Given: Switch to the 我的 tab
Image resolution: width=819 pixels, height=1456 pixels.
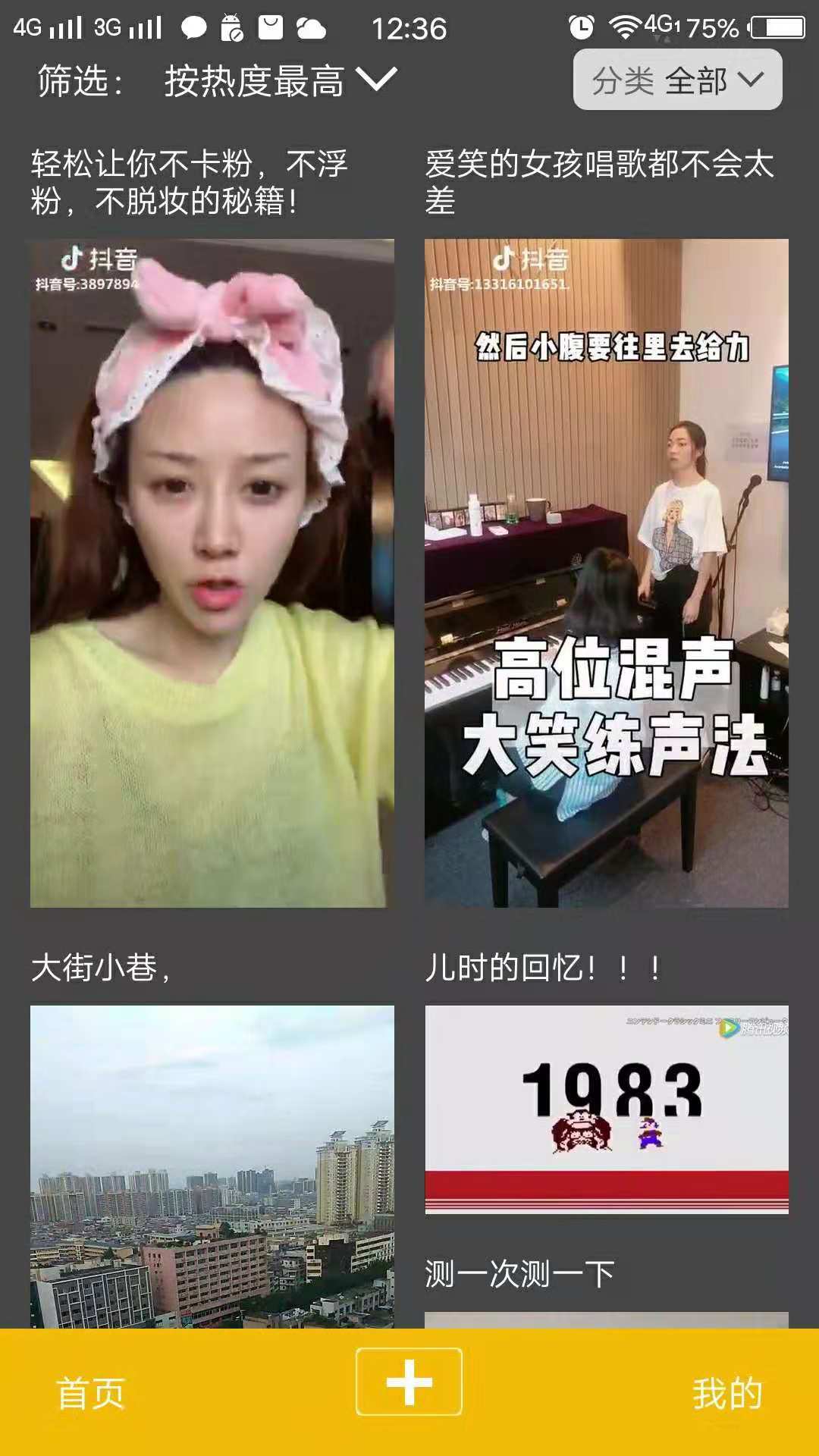Looking at the screenshot, I should [726, 1393].
